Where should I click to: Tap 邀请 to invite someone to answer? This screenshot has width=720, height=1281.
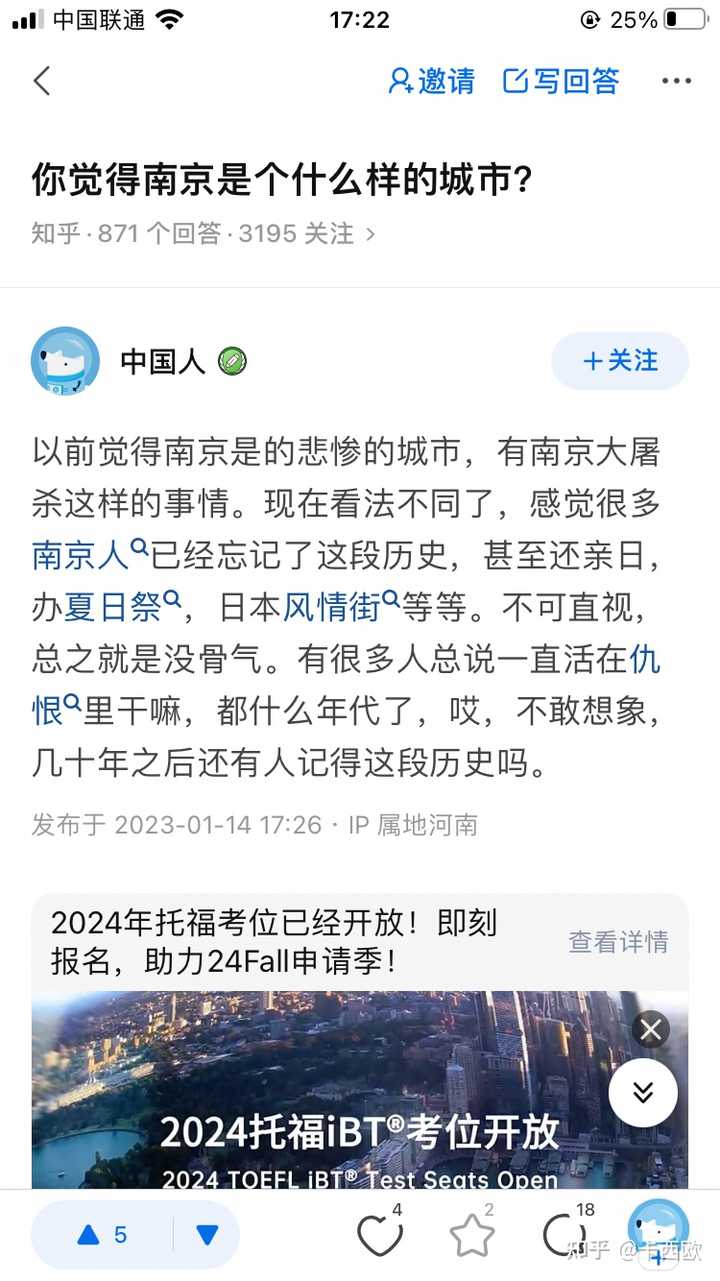point(431,81)
